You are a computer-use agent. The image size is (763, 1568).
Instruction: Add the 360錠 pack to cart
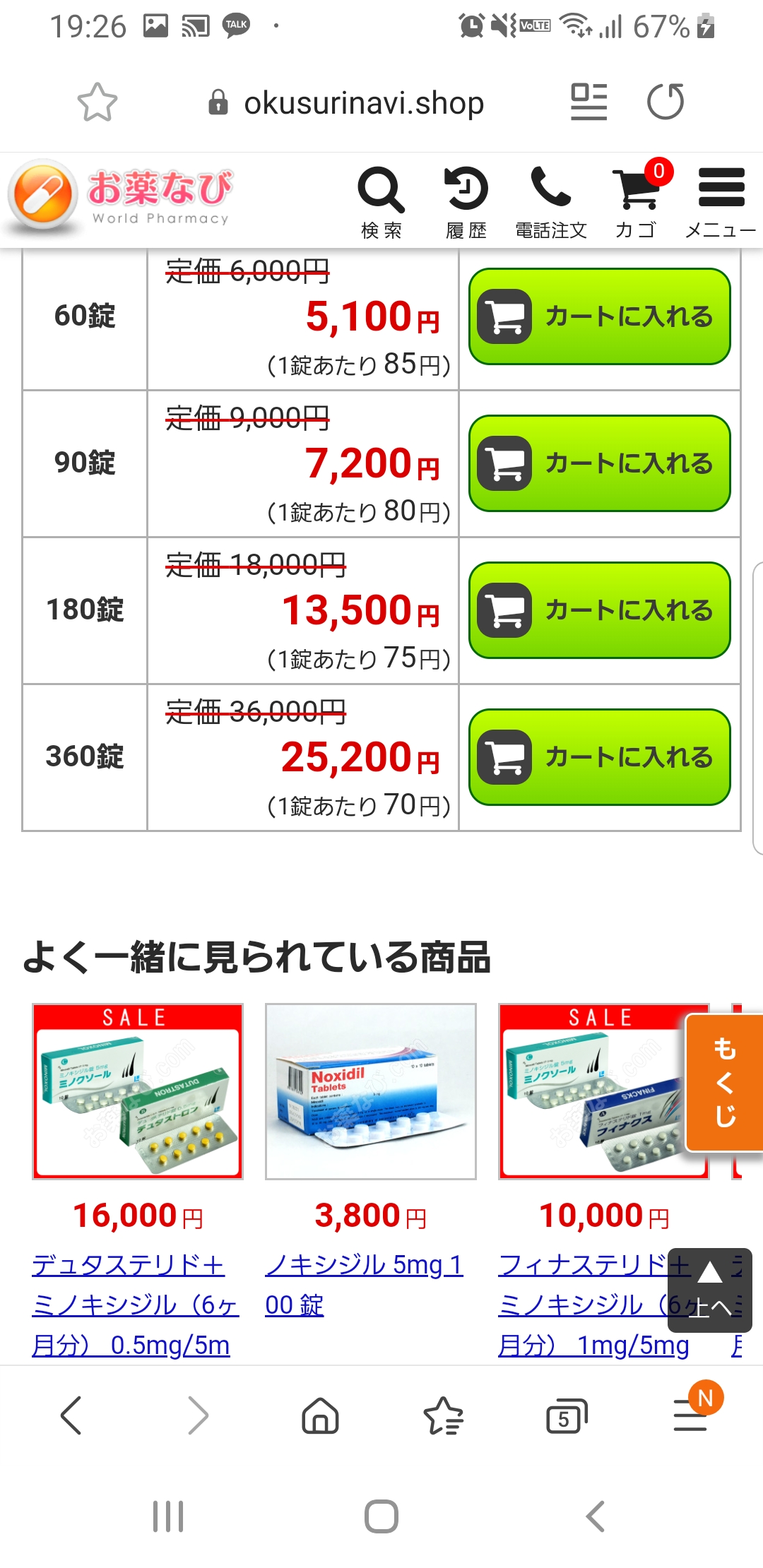(x=600, y=757)
